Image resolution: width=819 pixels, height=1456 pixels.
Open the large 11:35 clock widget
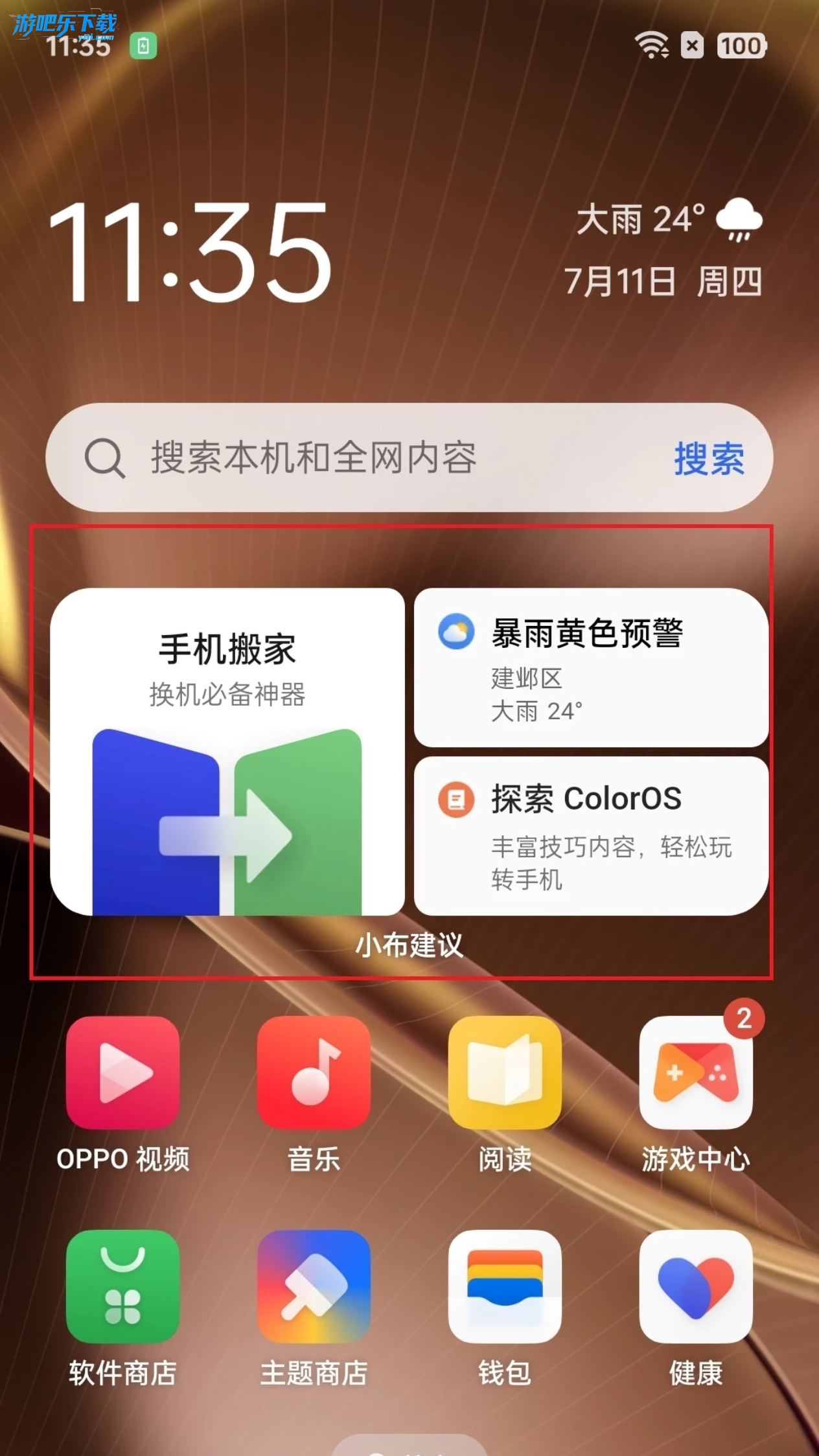click(191, 251)
